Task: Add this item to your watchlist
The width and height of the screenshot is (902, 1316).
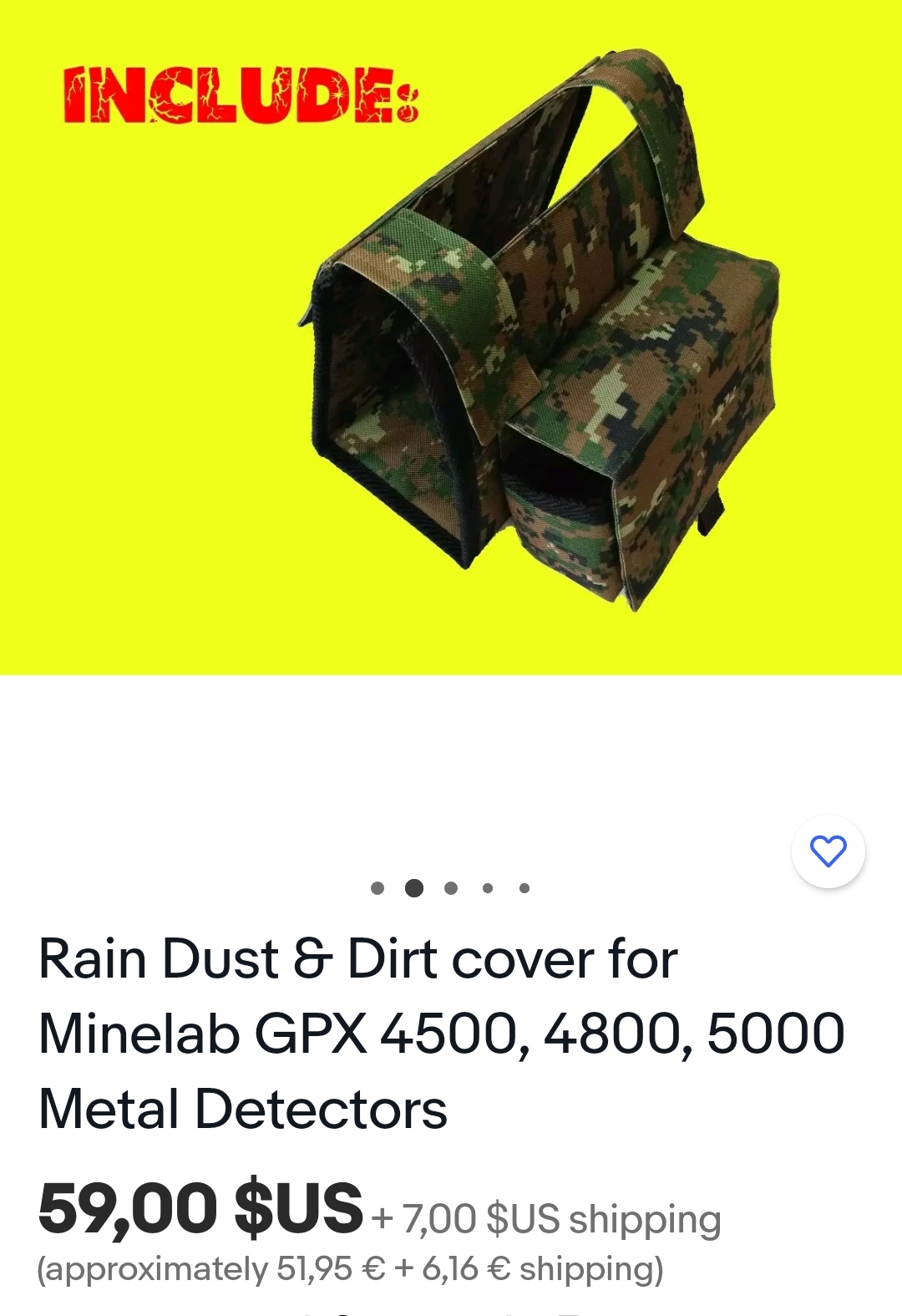Action: click(x=828, y=851)
